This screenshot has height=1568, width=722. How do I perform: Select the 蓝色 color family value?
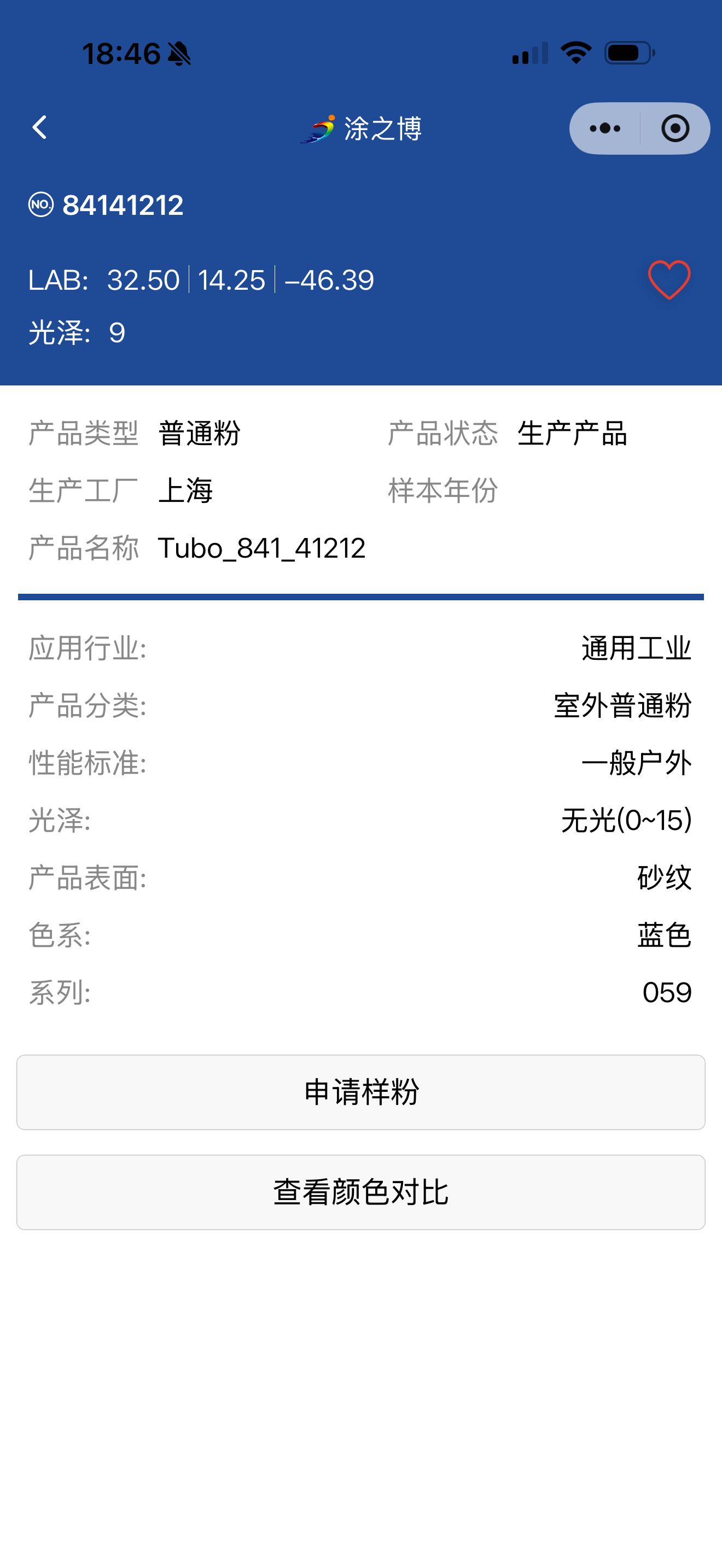(x=663, y=937)
